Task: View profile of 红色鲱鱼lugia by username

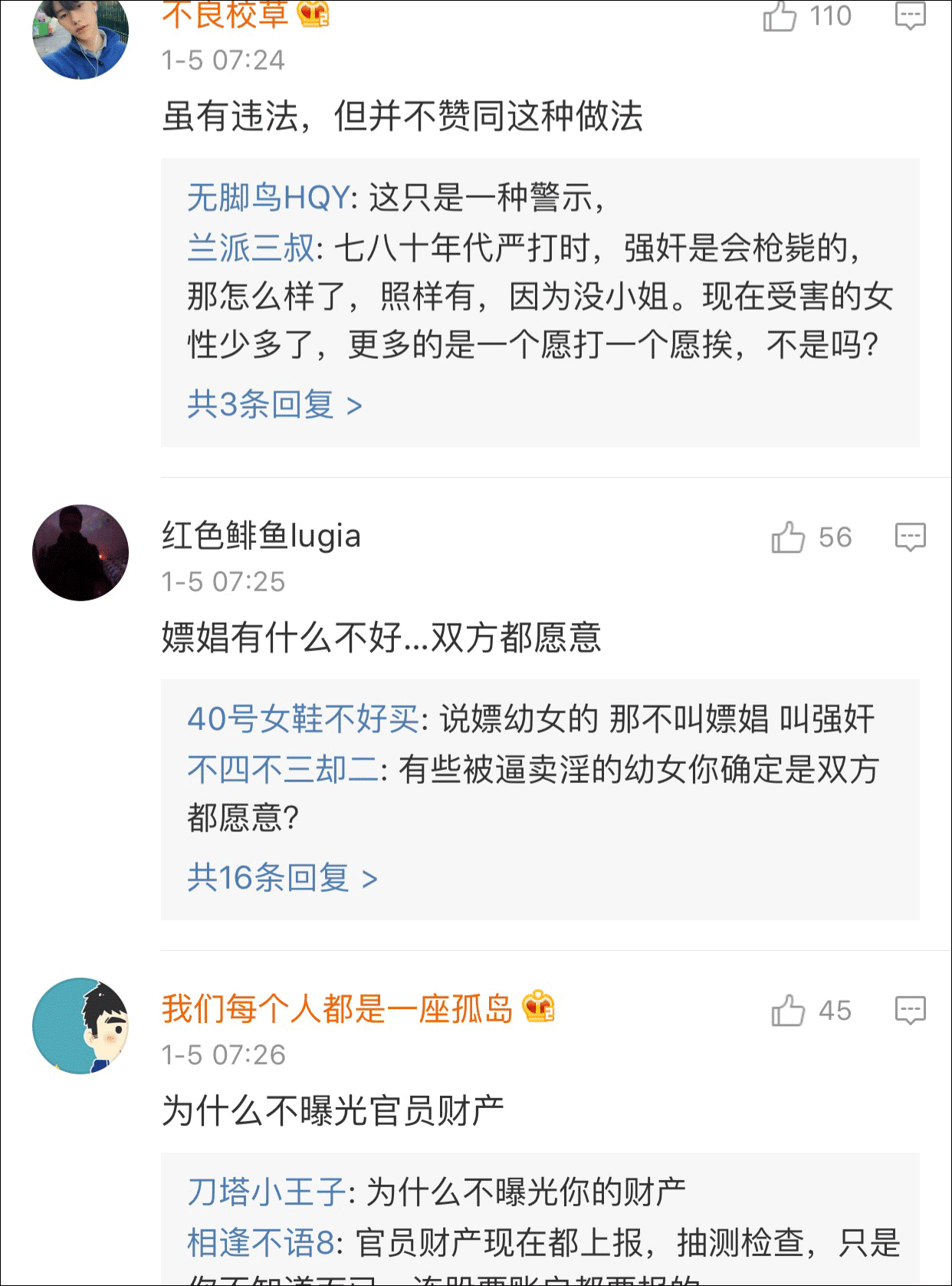Action: (261, 535)
